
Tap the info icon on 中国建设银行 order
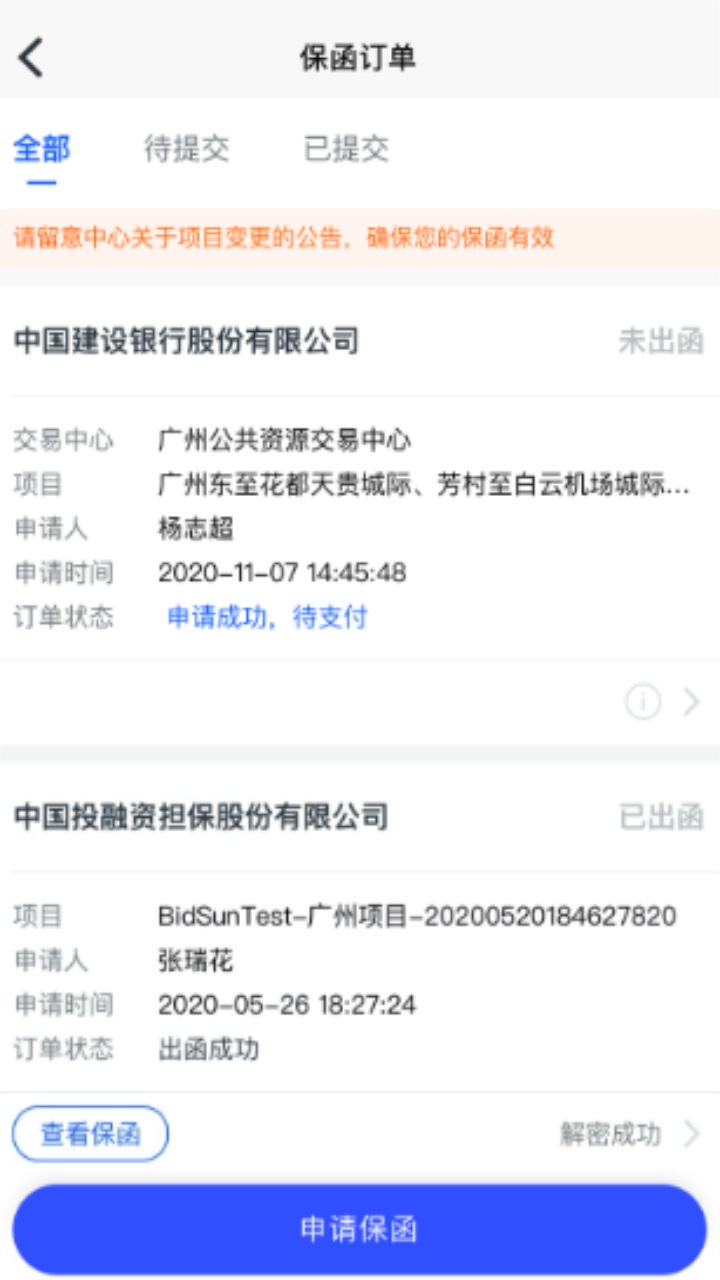(642, 703)
